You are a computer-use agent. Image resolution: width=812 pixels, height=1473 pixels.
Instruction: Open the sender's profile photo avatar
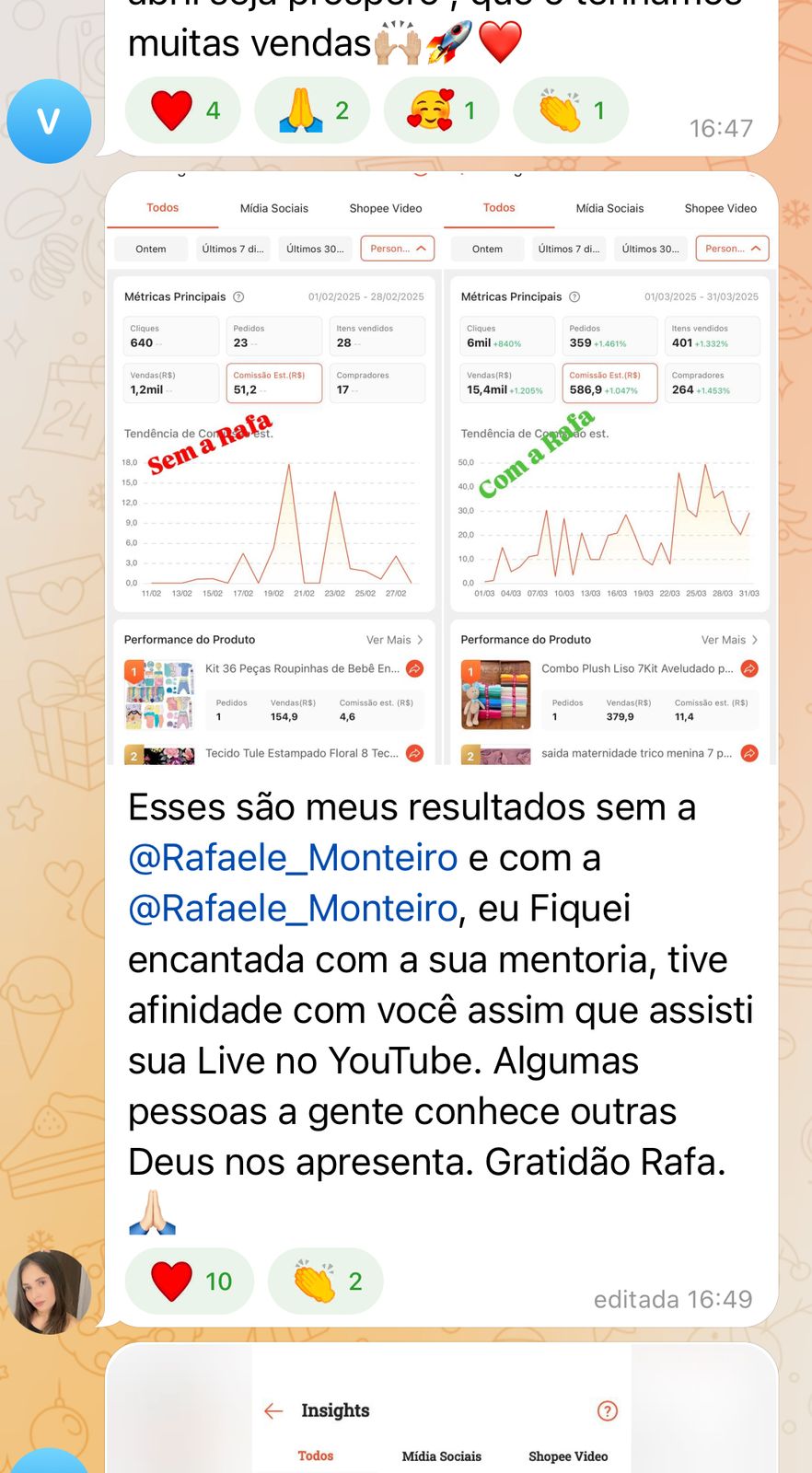(x=49, y=1293)
